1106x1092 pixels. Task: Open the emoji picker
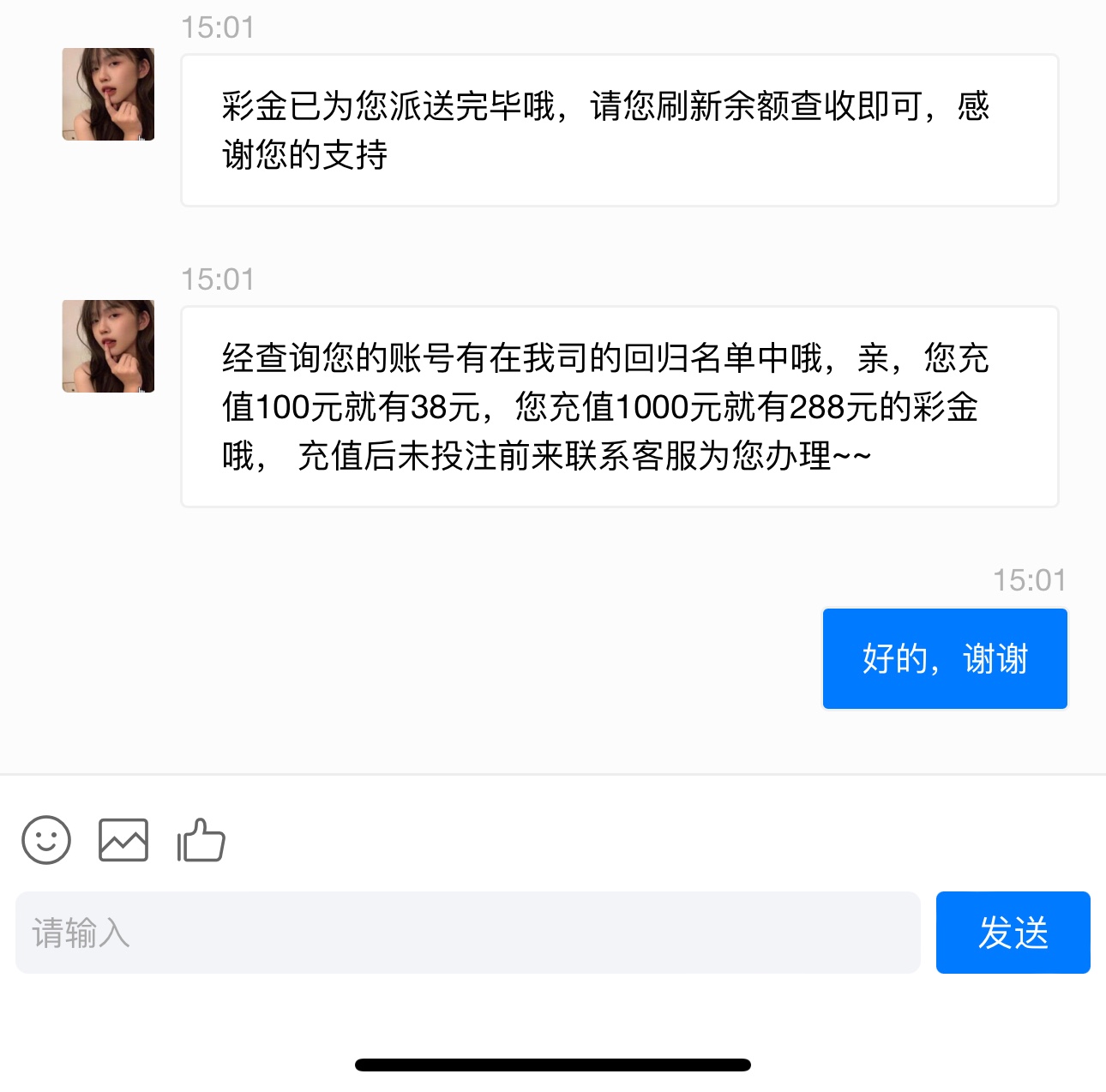tap(46, 839)
